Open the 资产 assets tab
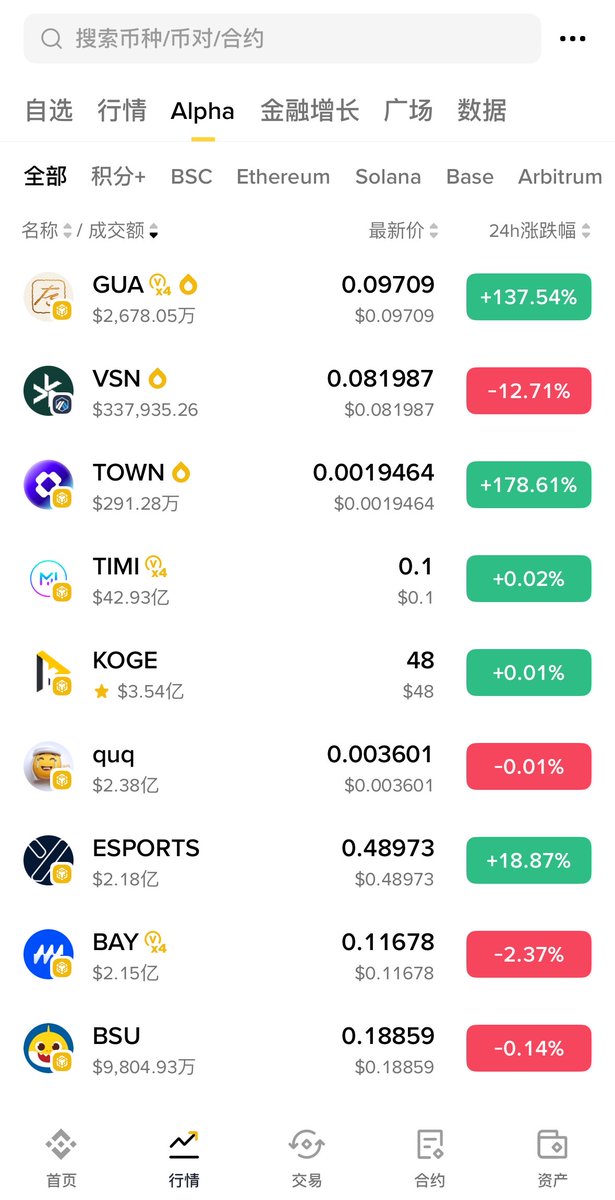The width and height of the screenshot is (615, 1200). 552,1158
